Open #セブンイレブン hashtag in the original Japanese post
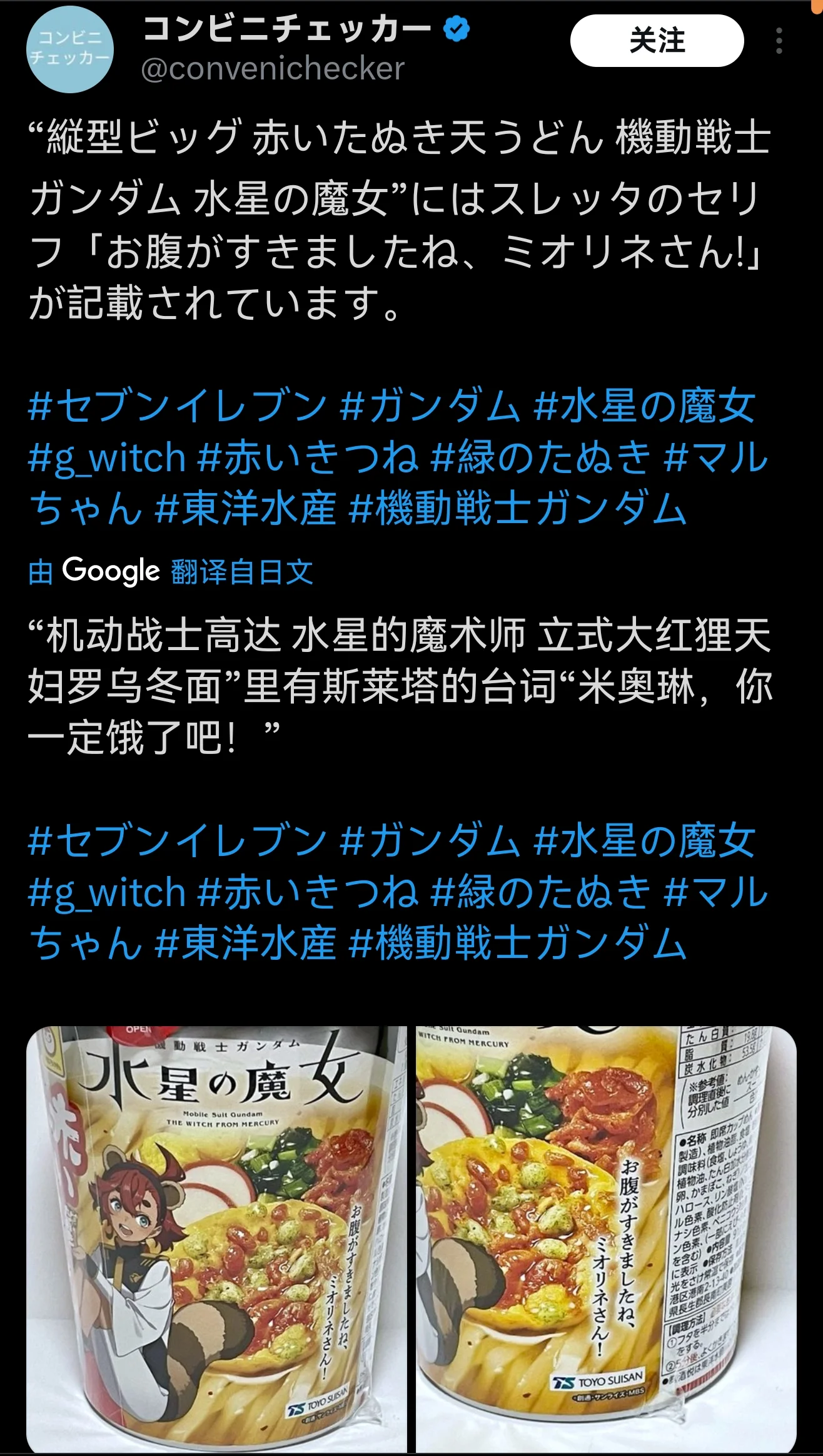823x1456 pixels. pos(178,405)
